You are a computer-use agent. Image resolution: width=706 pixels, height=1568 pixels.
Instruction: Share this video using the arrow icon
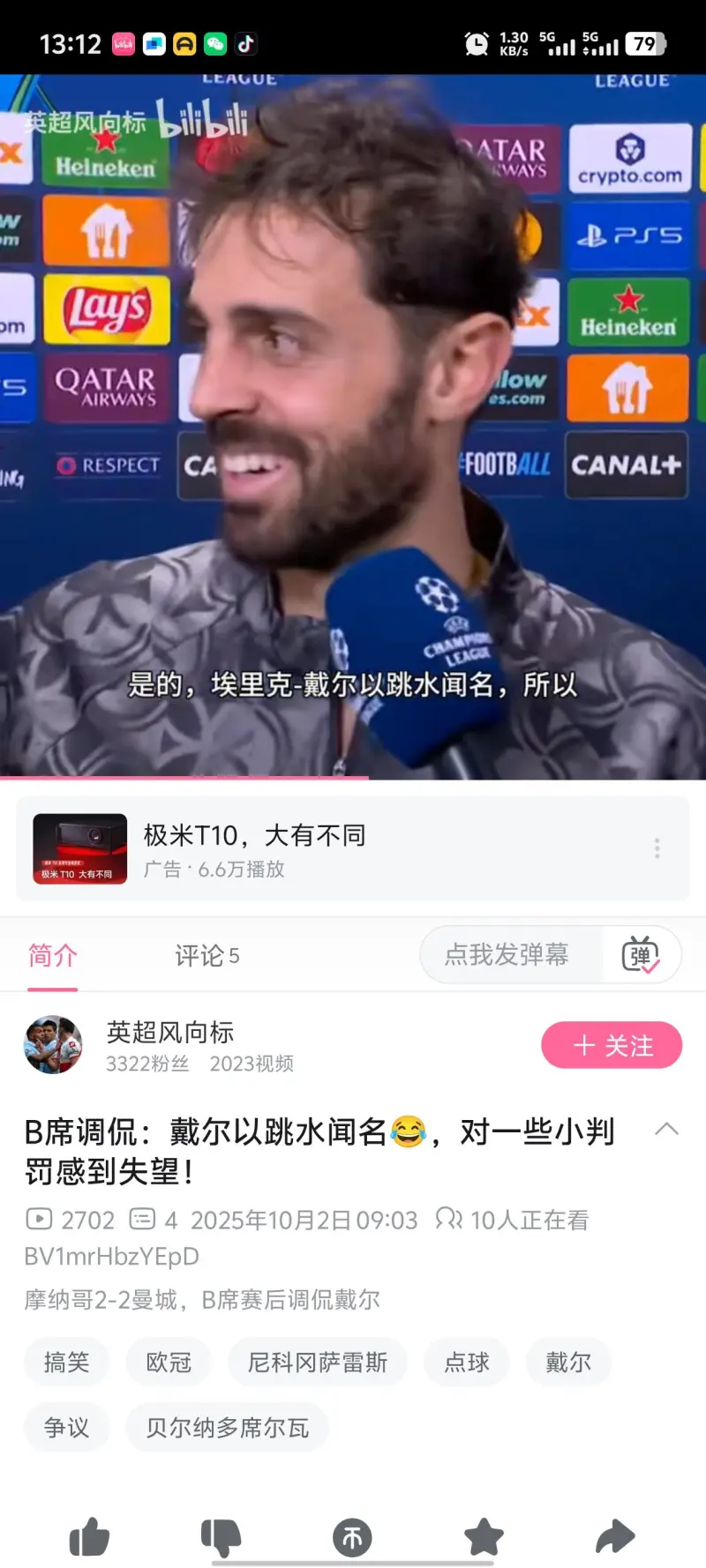point(615,1536)
